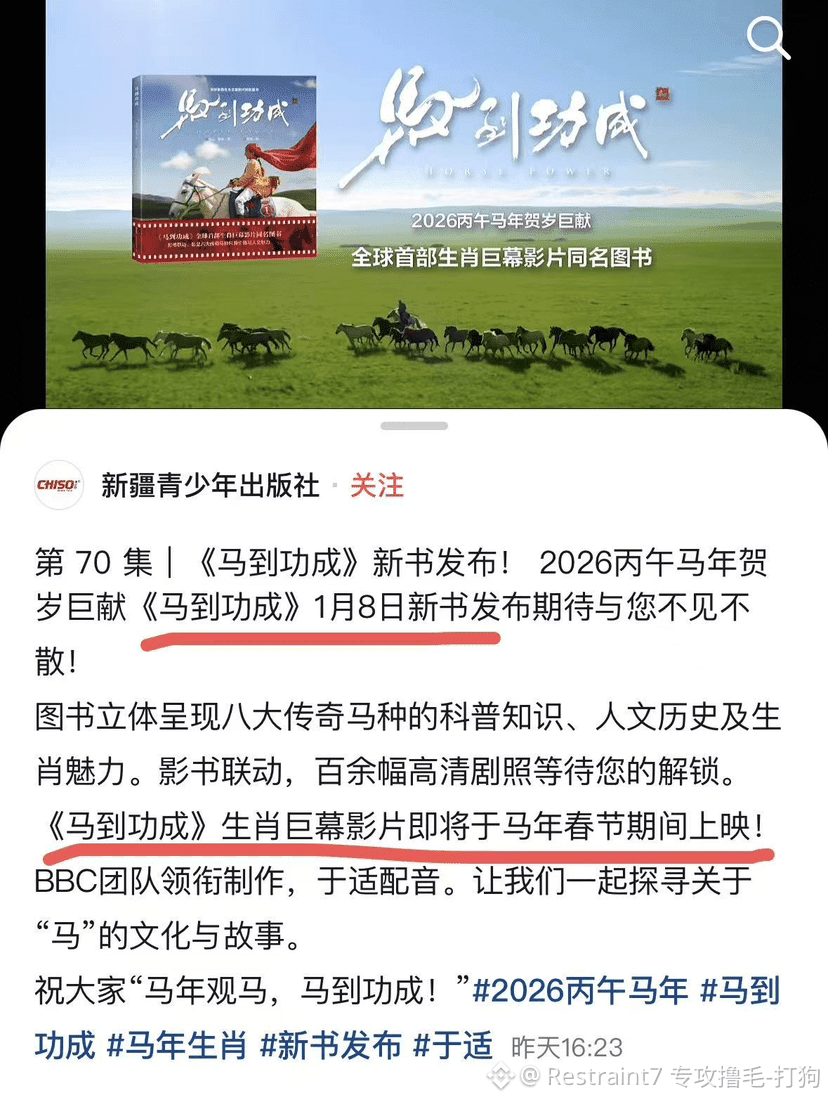Image resolution: width=828 pixels, height=1102 pixels.
Task: Follow 新疆青少年出版社 with 关注
Action: (377, 485)
